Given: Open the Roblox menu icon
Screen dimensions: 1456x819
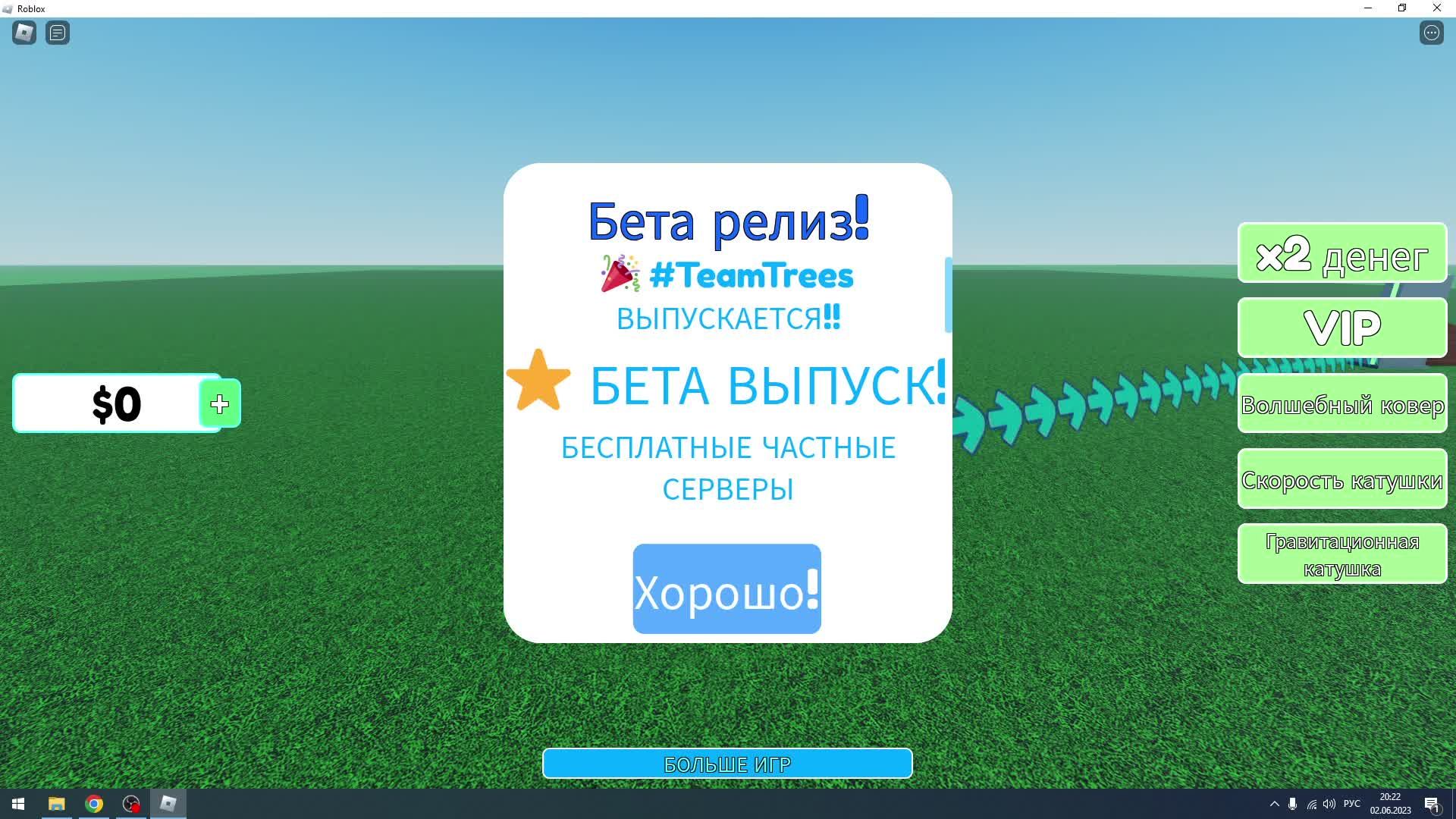Looking at the screenshot, I should 24,33.
